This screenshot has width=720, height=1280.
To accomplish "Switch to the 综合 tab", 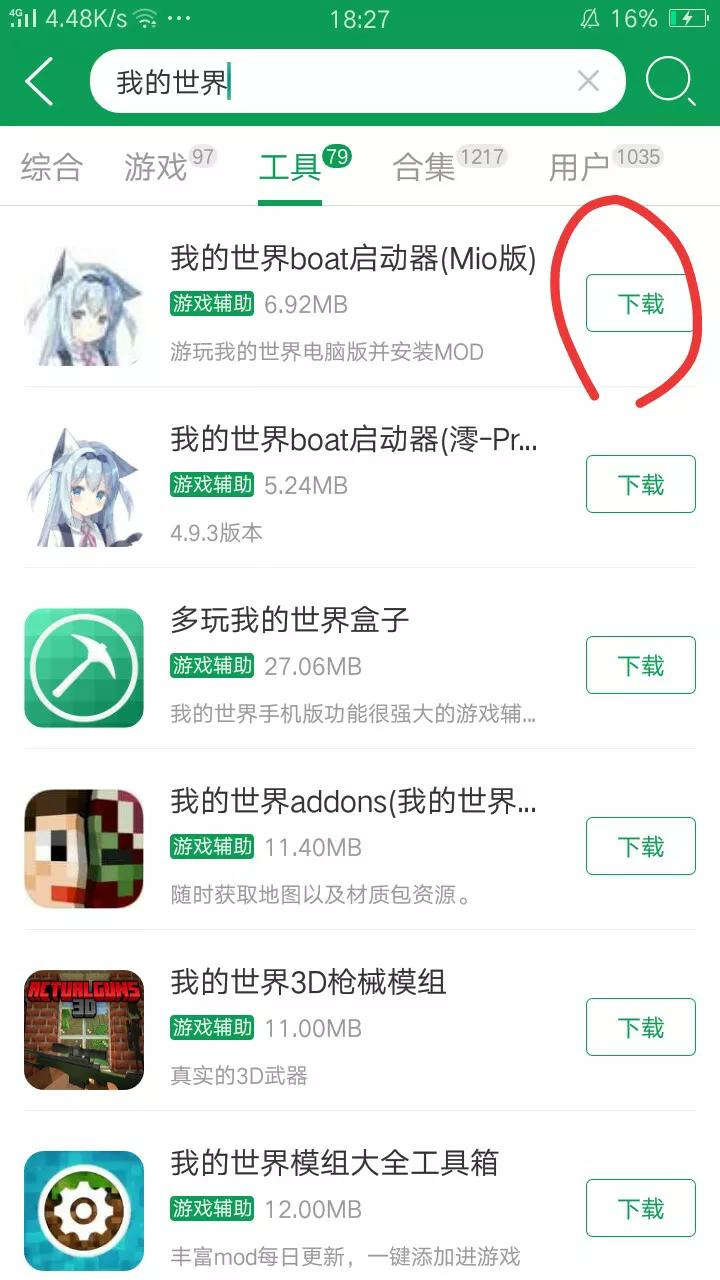I will tap(51, 167).
